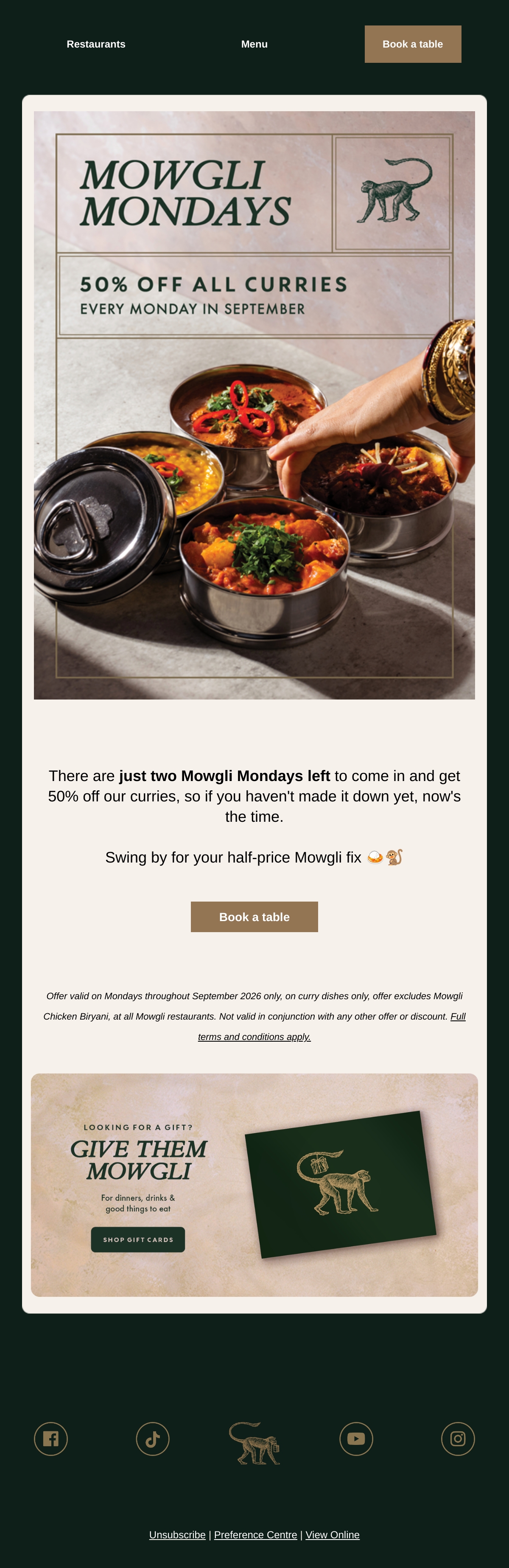
Task: Open the YouTube channel icon
Action: pos(356,1439)
